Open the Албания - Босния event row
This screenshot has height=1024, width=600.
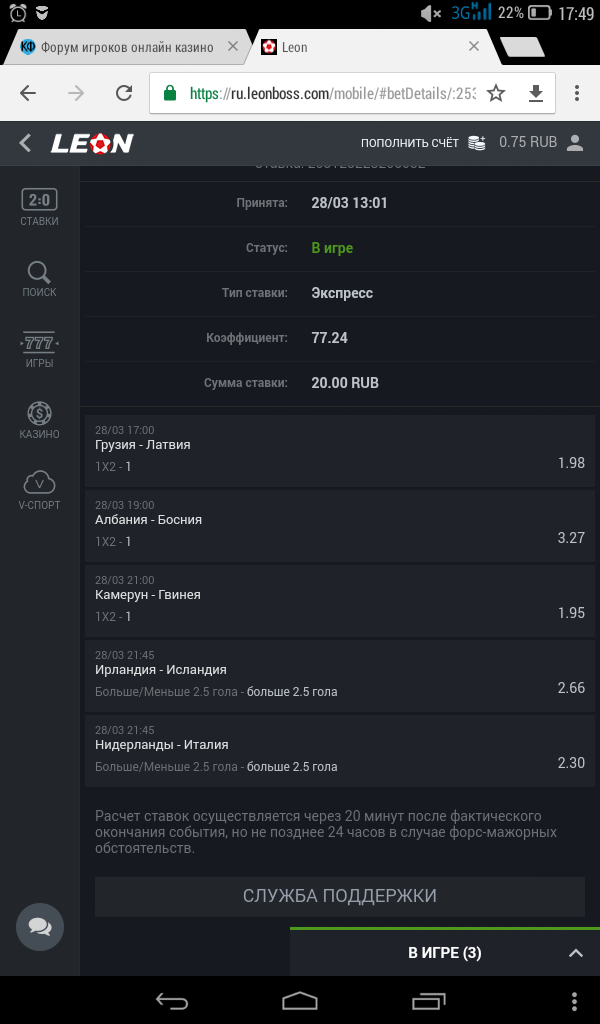pos(339,526)
